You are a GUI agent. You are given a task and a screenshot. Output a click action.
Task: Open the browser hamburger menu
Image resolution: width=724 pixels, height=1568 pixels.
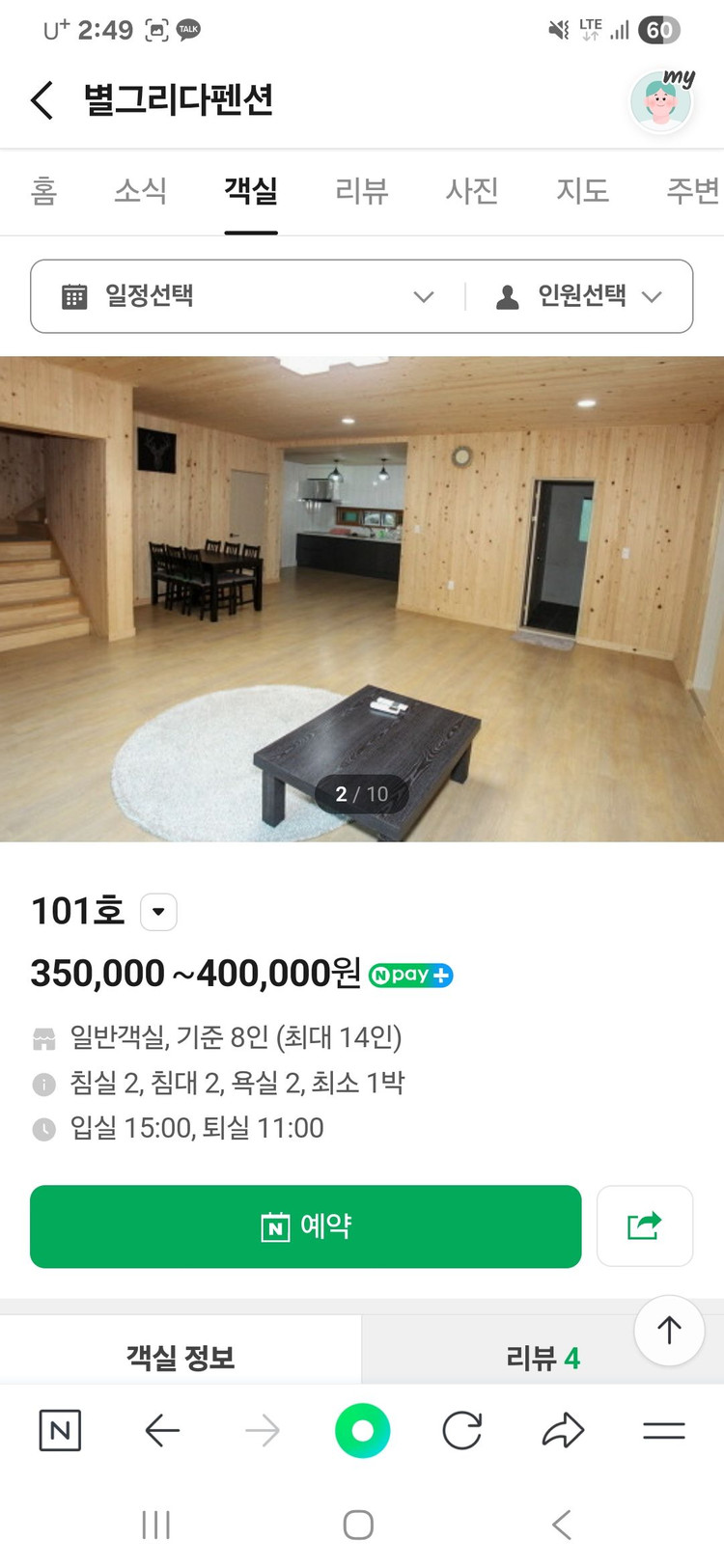click(x=663, y=1431)
